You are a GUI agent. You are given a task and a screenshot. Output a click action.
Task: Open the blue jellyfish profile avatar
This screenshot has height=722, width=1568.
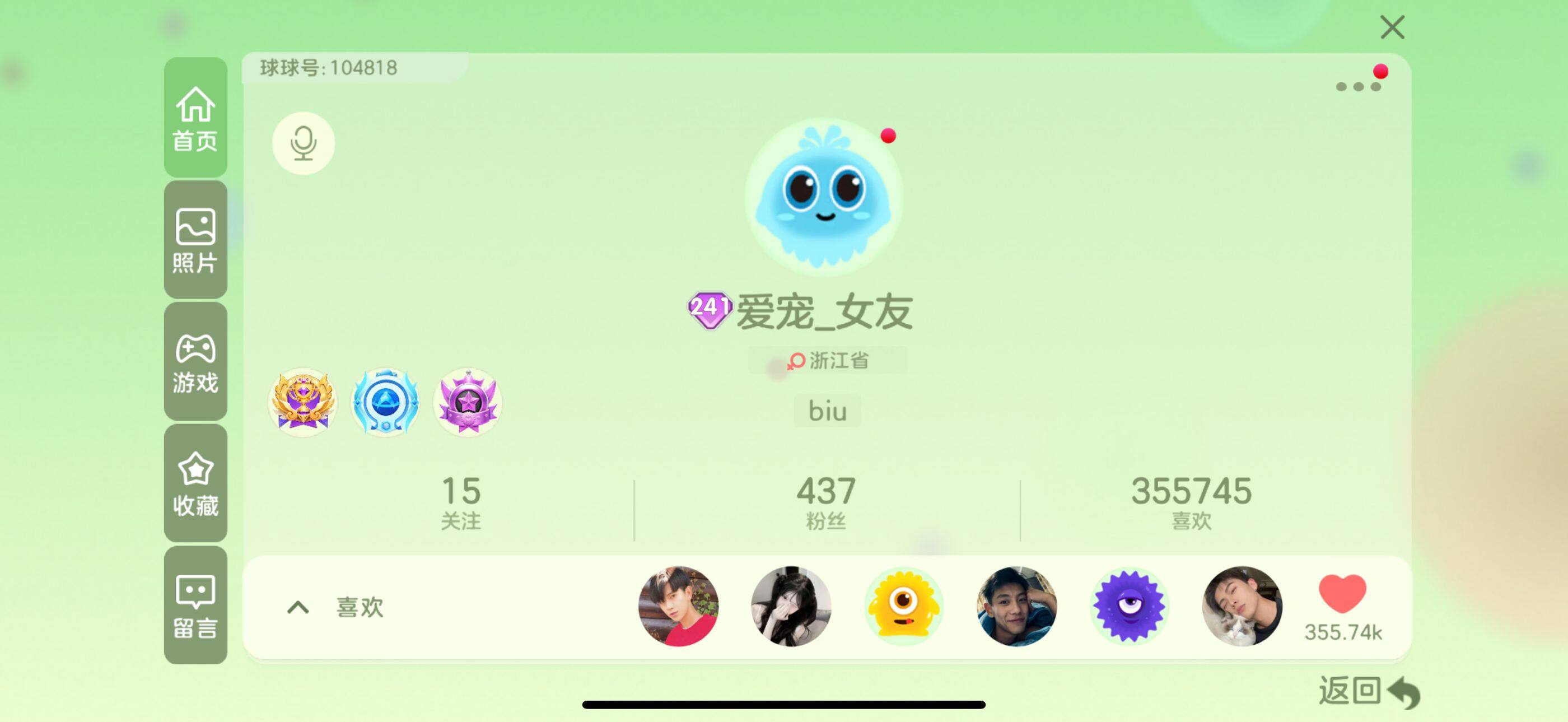[824, 196]
